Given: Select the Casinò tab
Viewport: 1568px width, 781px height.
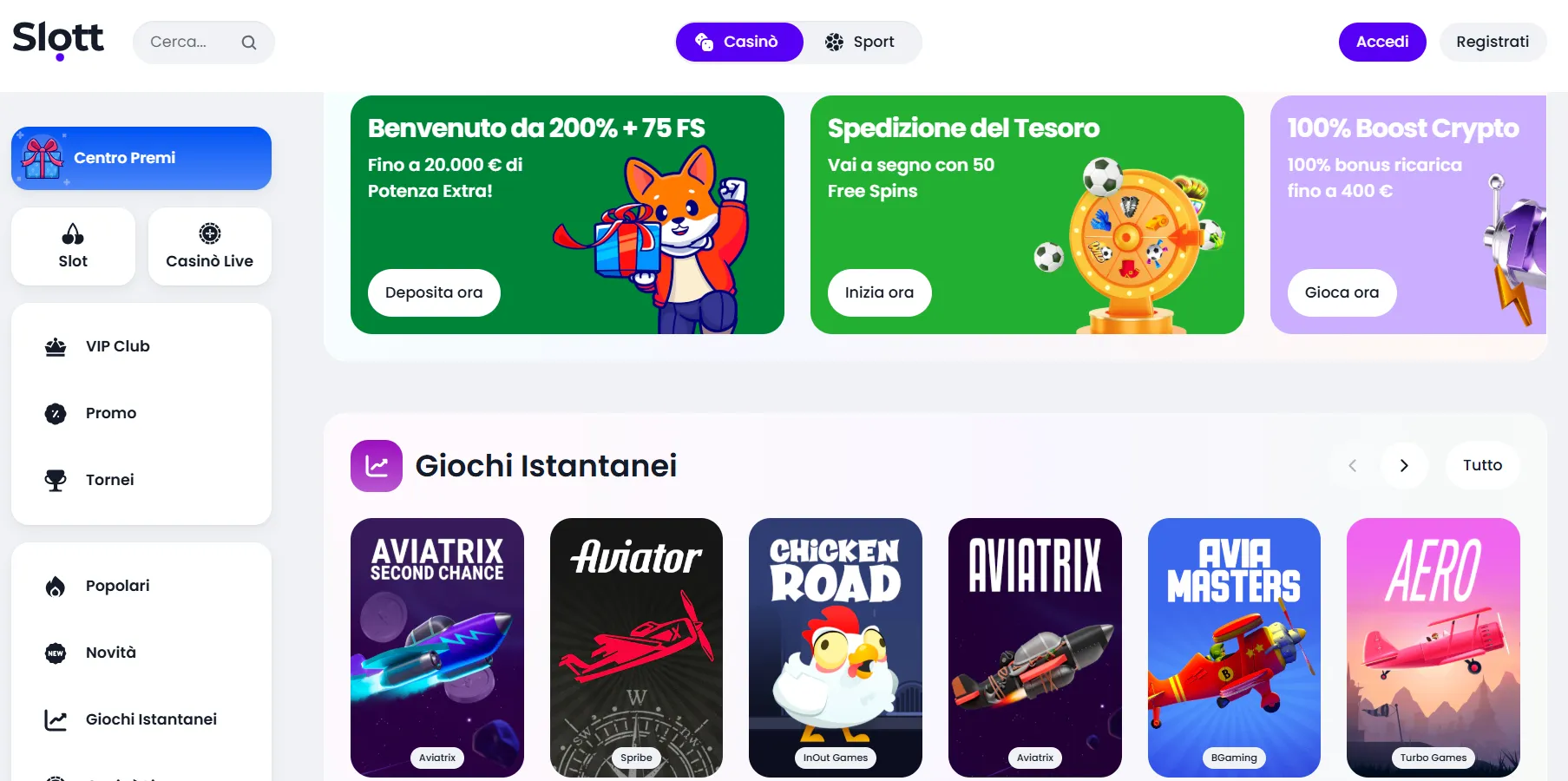Looking at the screenshot, I should (739, 42).
